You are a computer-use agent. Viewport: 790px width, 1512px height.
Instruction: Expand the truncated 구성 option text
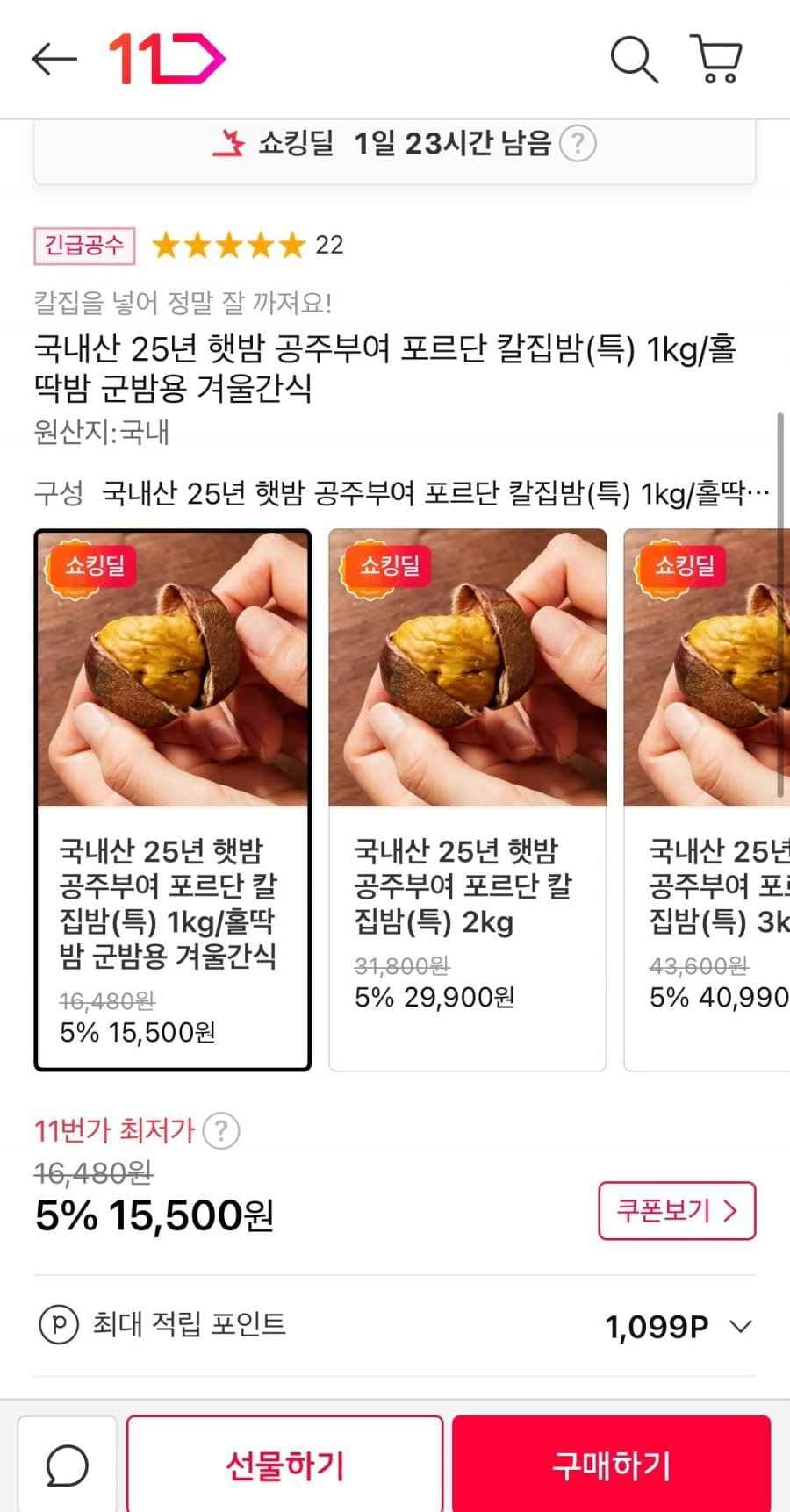click(x=421, y=490)
